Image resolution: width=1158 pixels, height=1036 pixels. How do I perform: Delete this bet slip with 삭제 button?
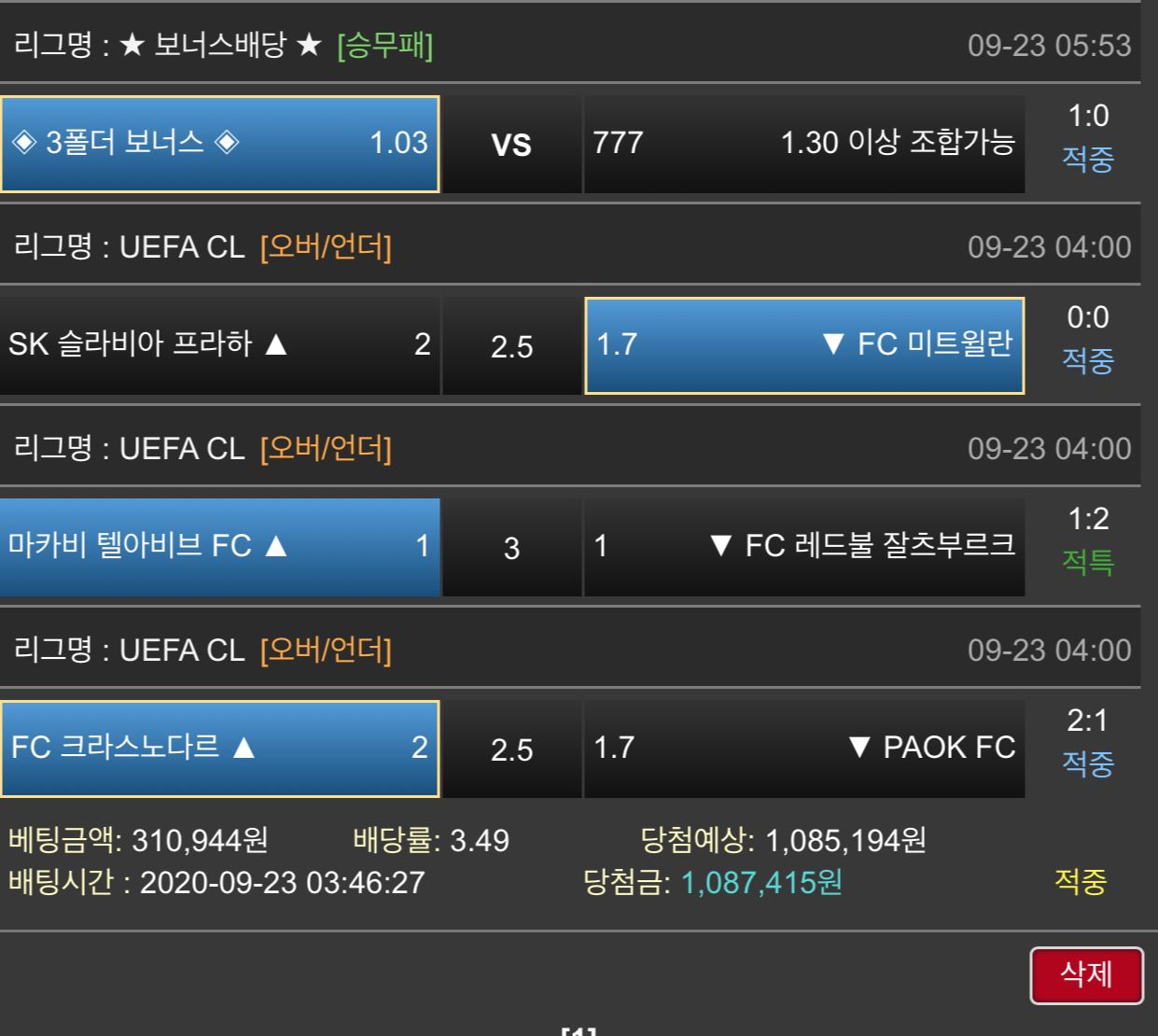[1086, 975]
